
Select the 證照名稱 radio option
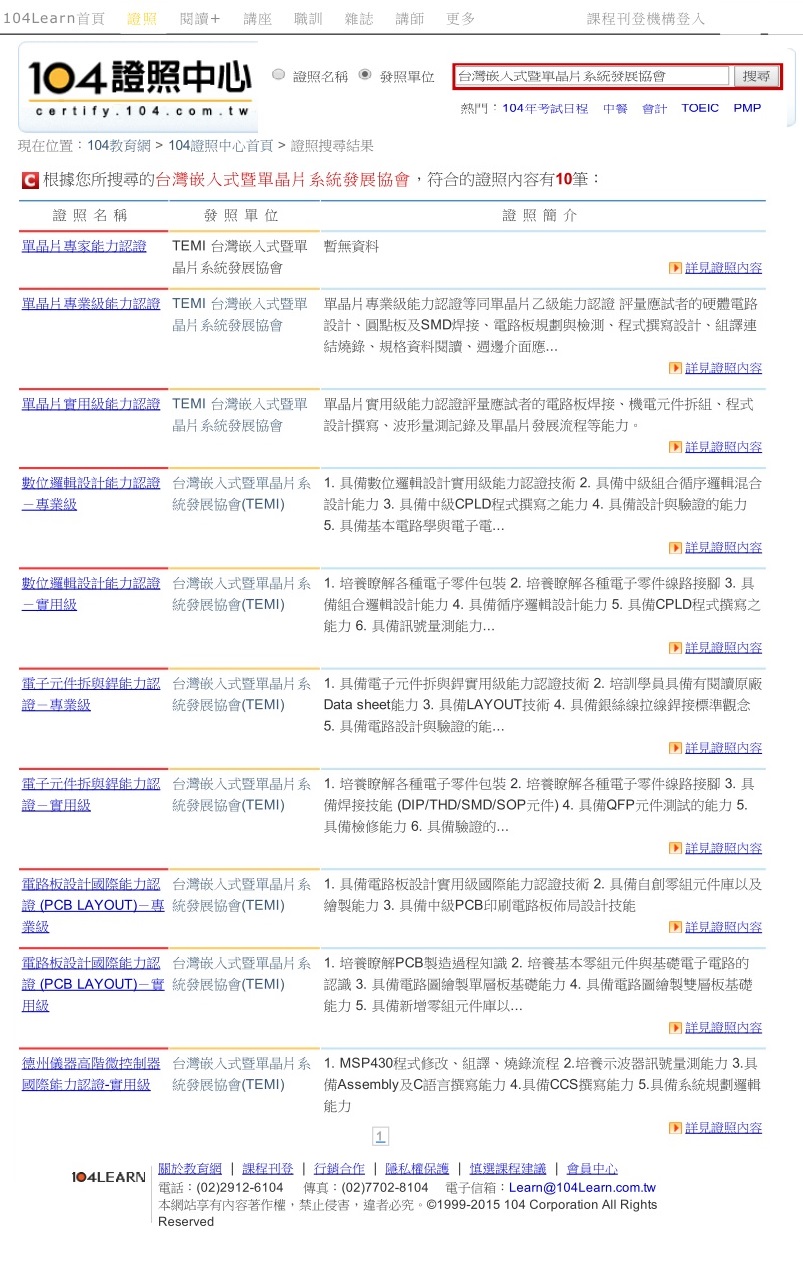pos(279,74)
